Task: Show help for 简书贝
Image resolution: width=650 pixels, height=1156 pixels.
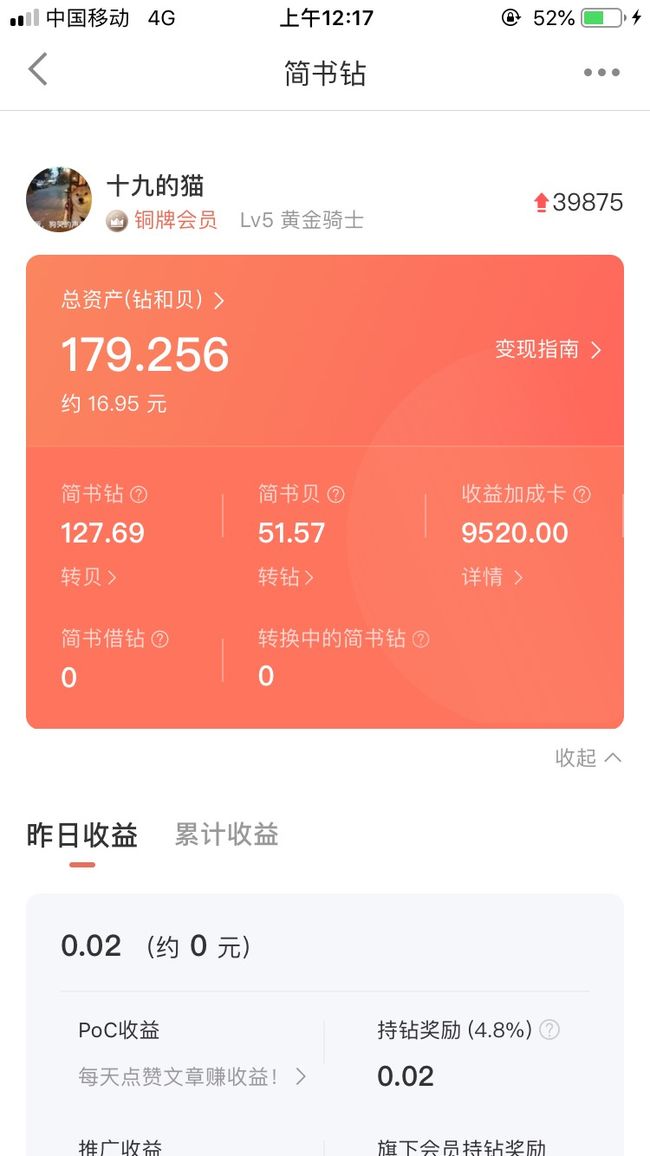Action: click(x=335, y=495)
